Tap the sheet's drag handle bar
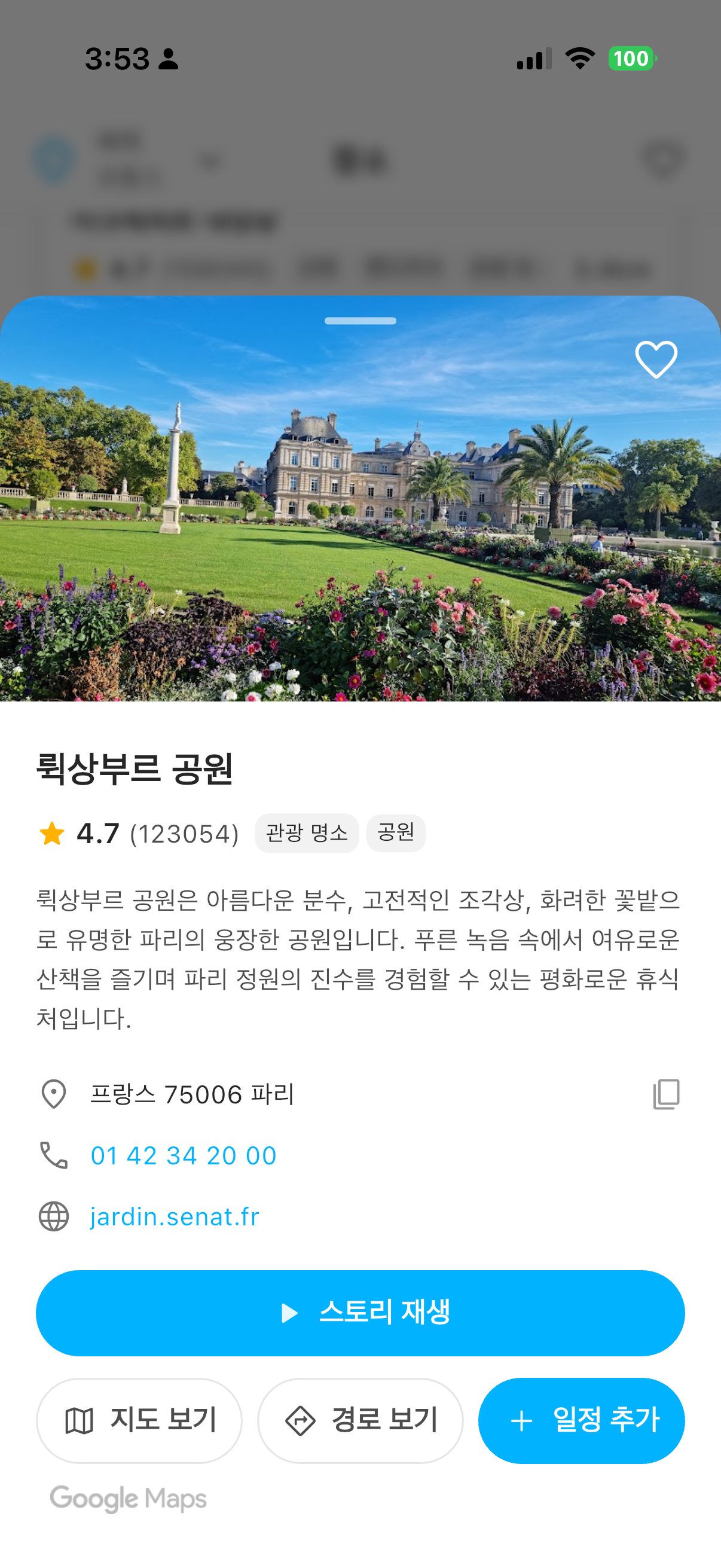This screenshot has width=721, height=1568. [x=360, y=321]
